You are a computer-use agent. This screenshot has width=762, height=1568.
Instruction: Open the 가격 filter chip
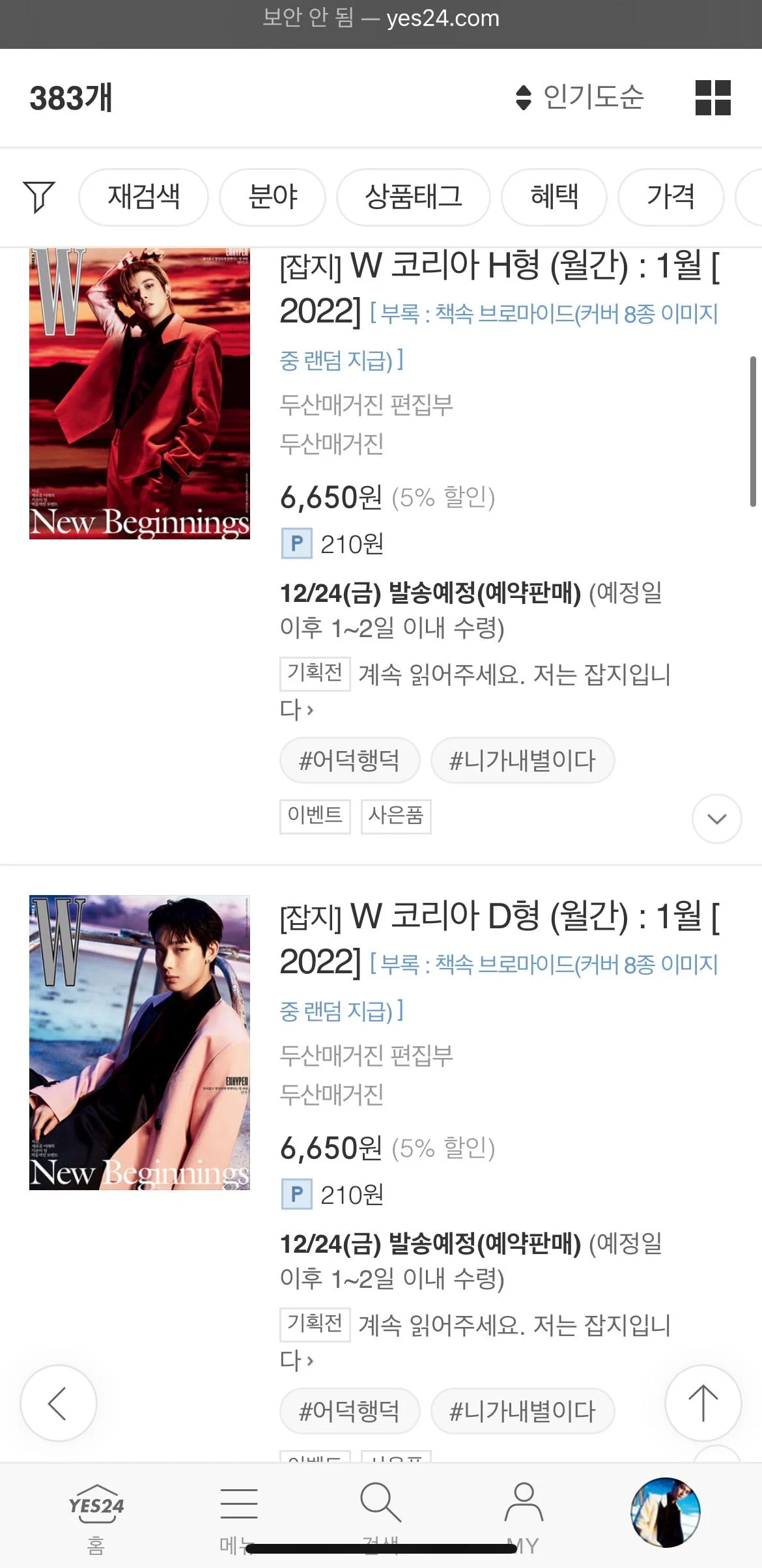tap(670, 197)
